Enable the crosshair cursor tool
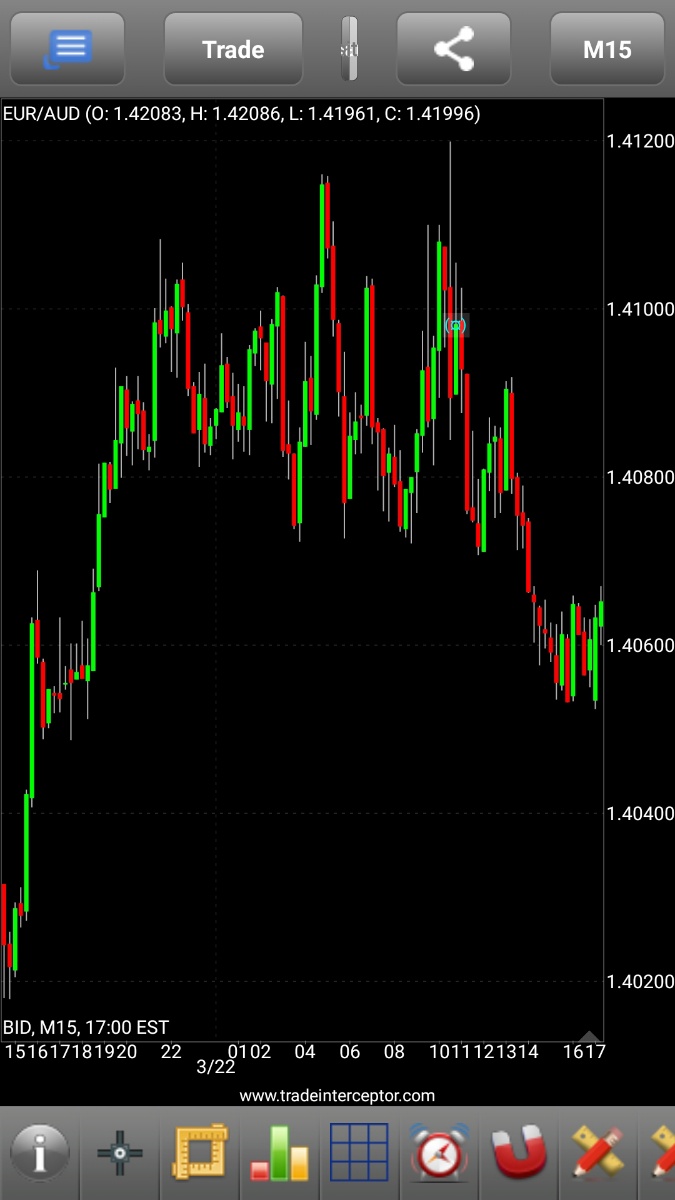 point(120,1153)
